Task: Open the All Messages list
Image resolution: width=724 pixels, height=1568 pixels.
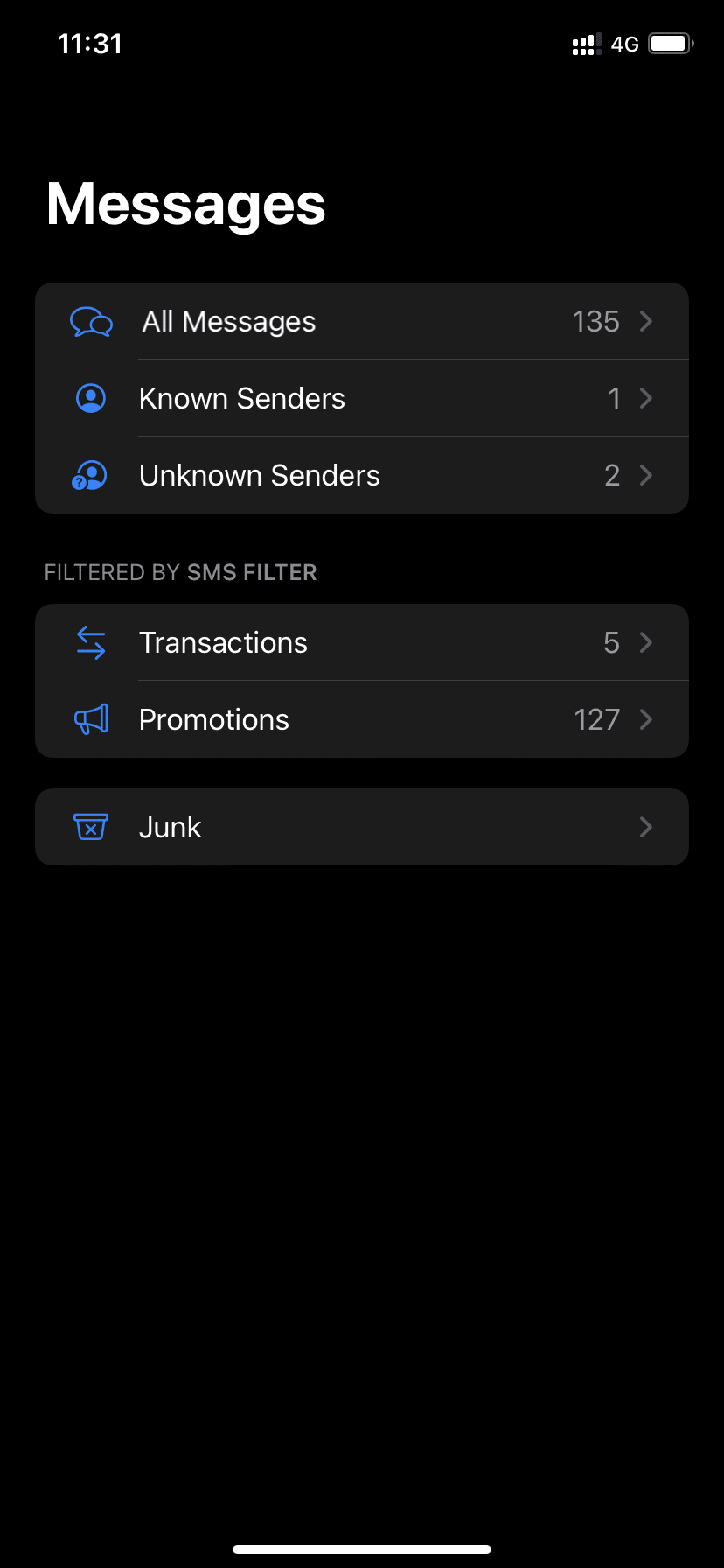Action: pyautogui.click(x=361, y=322)
